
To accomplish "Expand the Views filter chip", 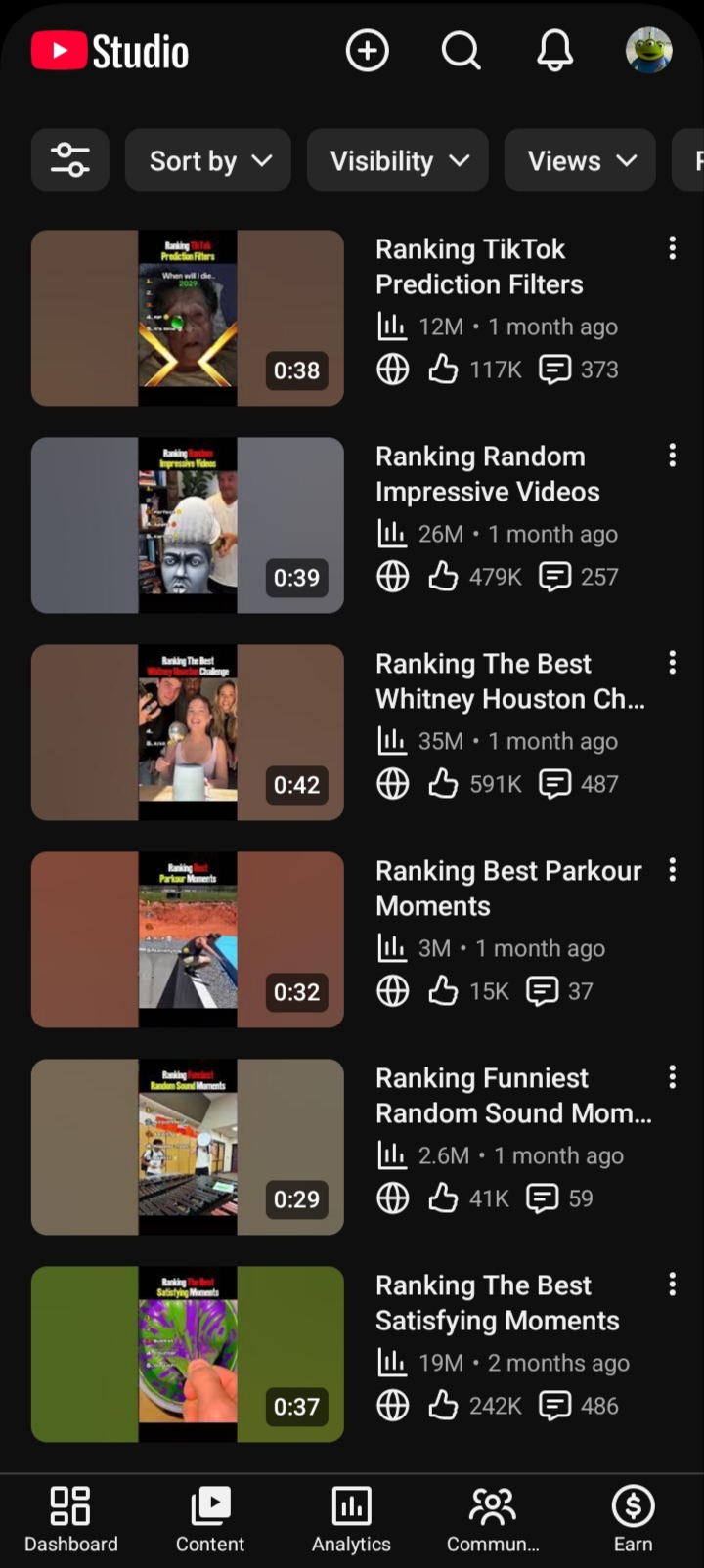I will click(580, 160).
